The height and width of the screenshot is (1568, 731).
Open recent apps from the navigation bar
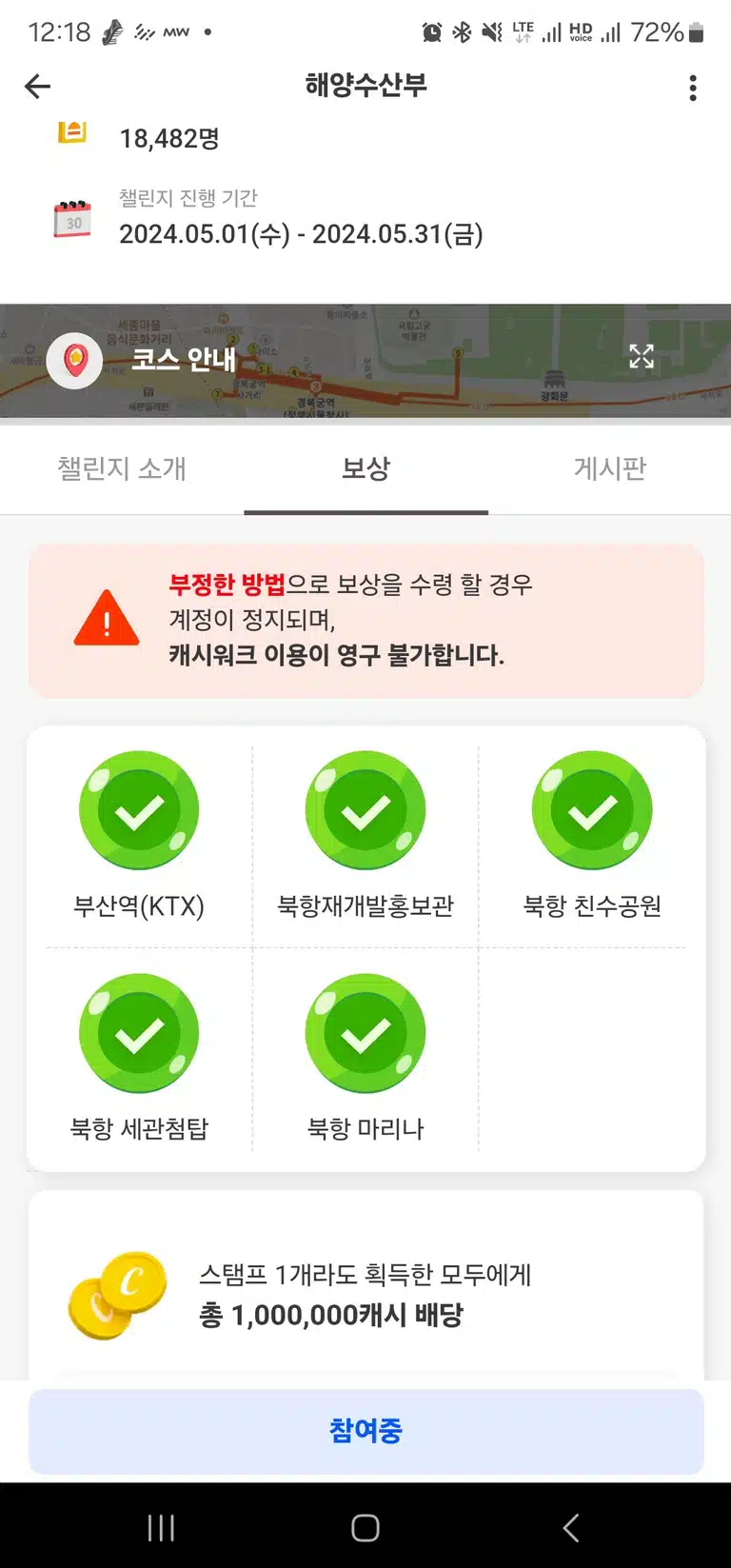click(161, 1528)
